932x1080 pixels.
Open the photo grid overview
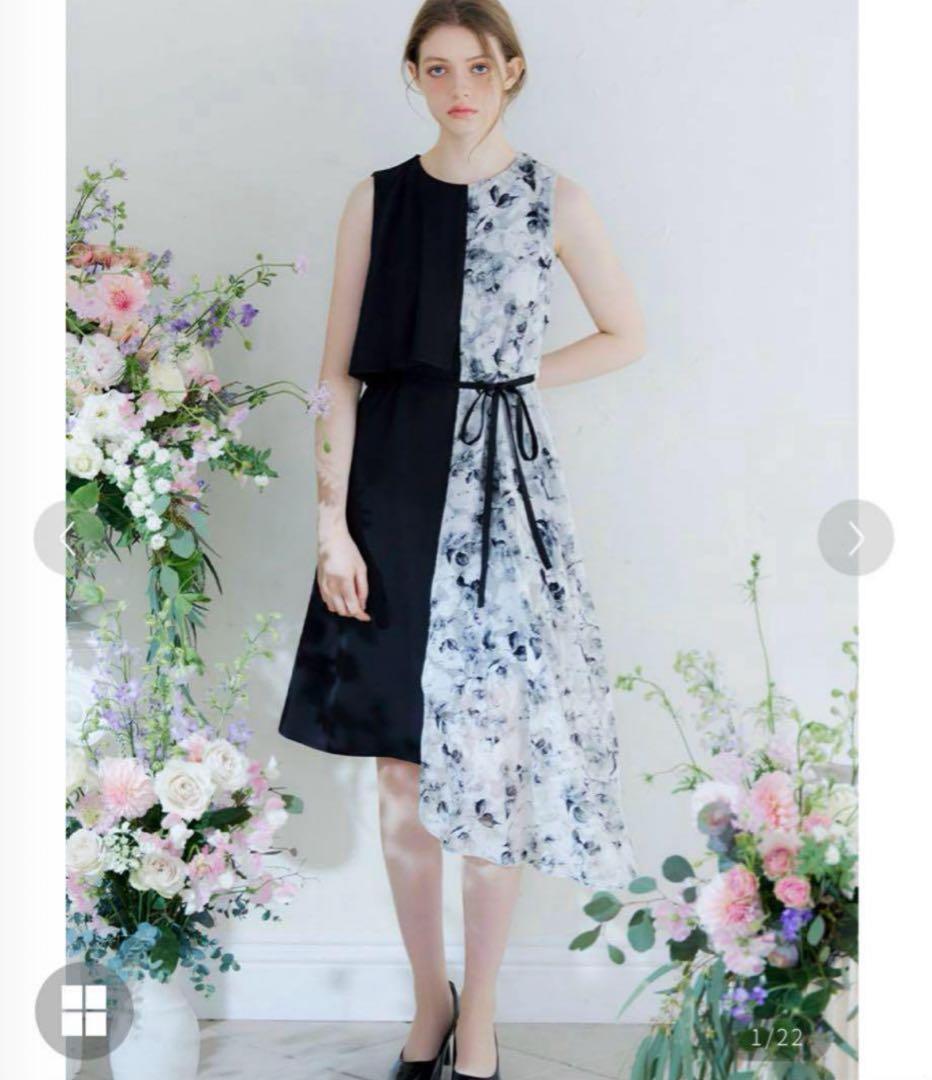[x=84, y=1010]
